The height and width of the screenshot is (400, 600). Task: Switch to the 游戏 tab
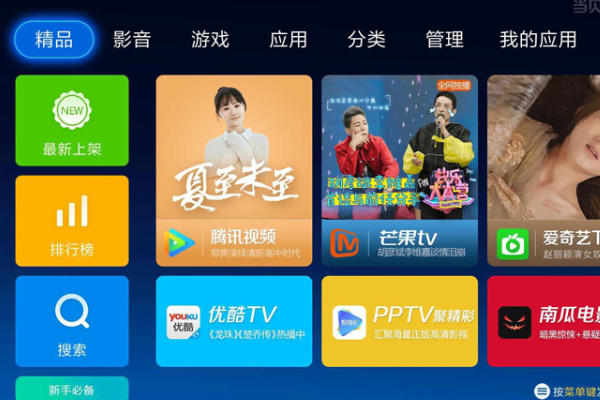(210, 40)
